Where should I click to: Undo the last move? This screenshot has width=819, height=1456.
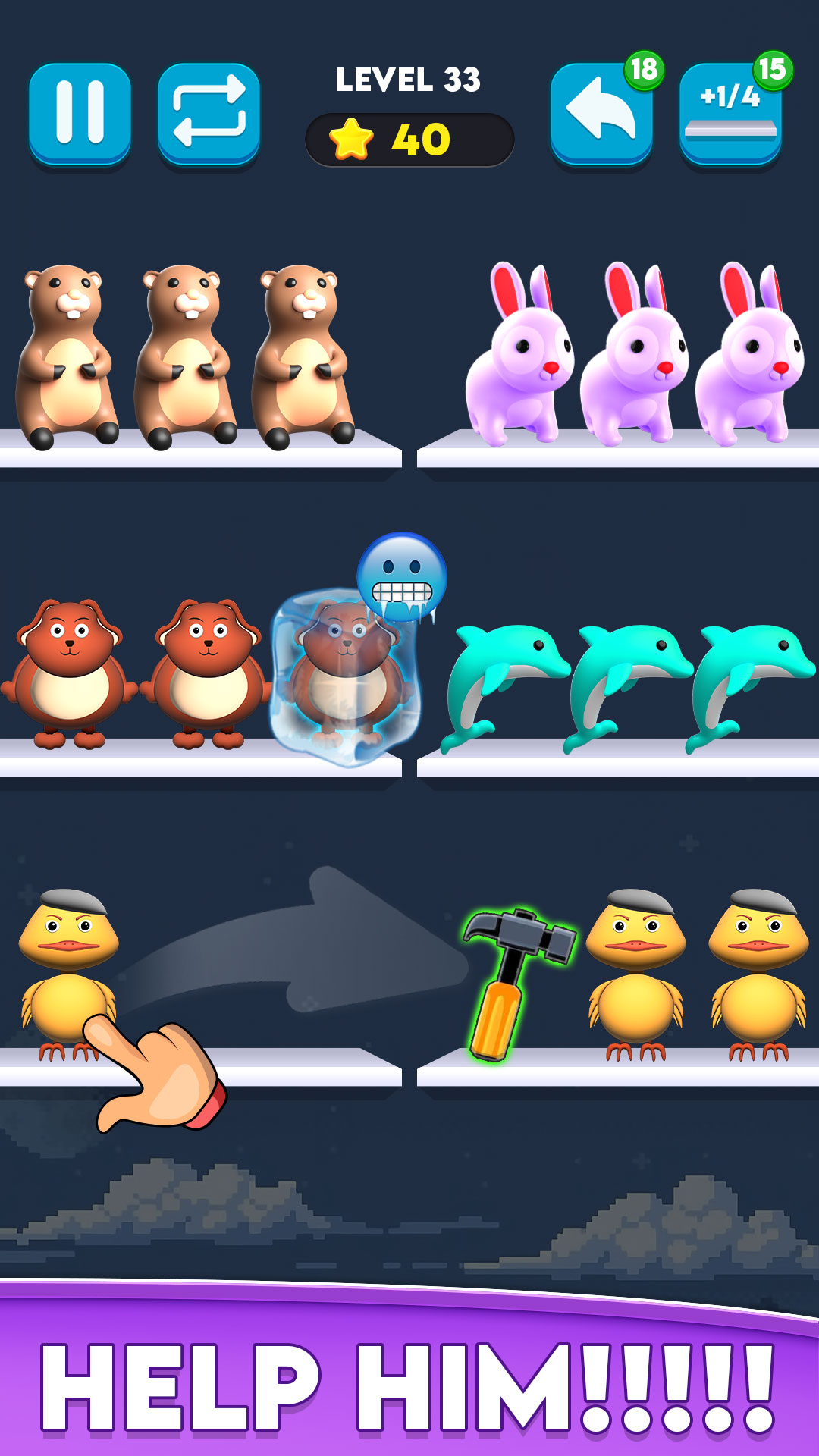pos(601,114)
